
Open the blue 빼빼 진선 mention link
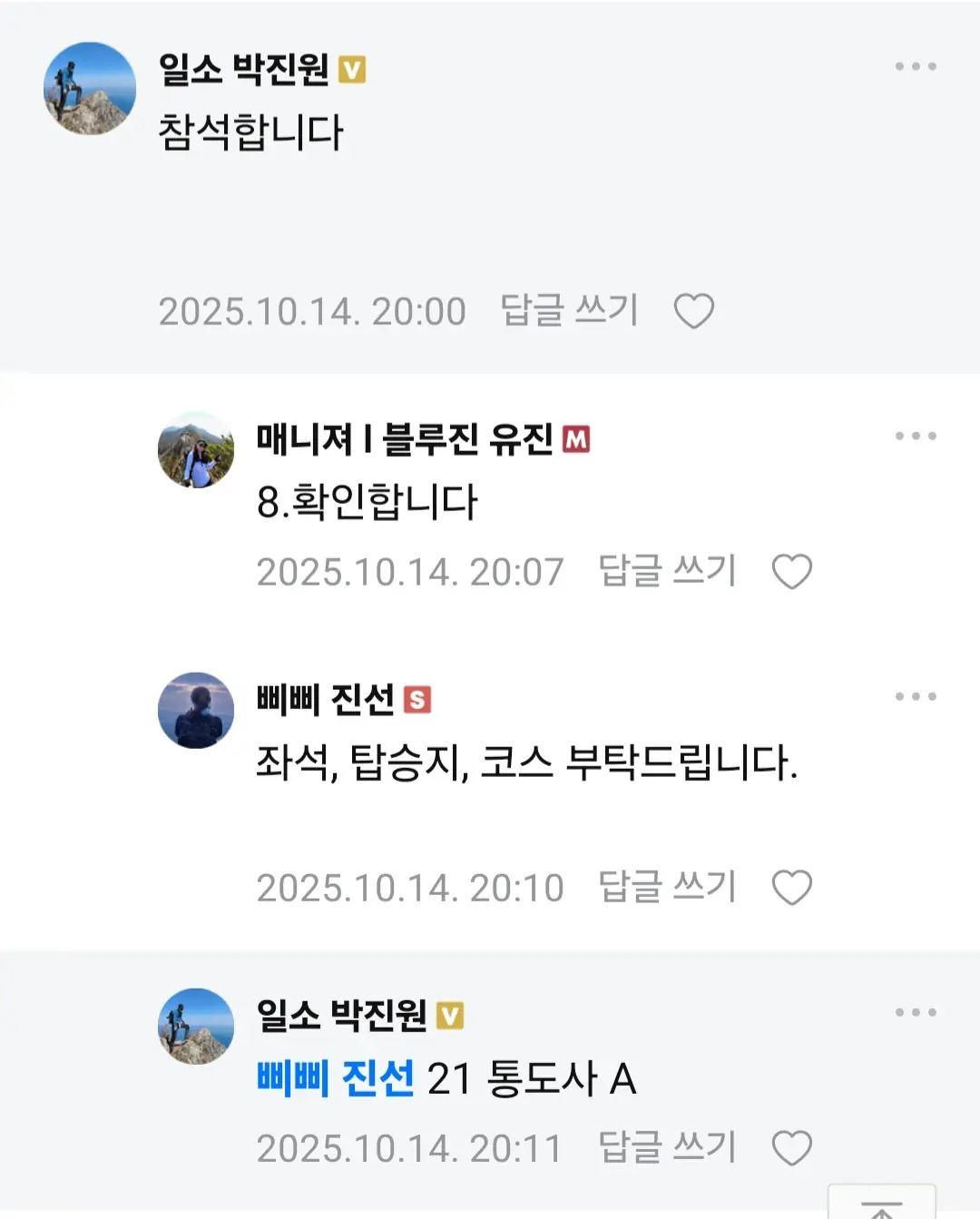click(335, 1079)
